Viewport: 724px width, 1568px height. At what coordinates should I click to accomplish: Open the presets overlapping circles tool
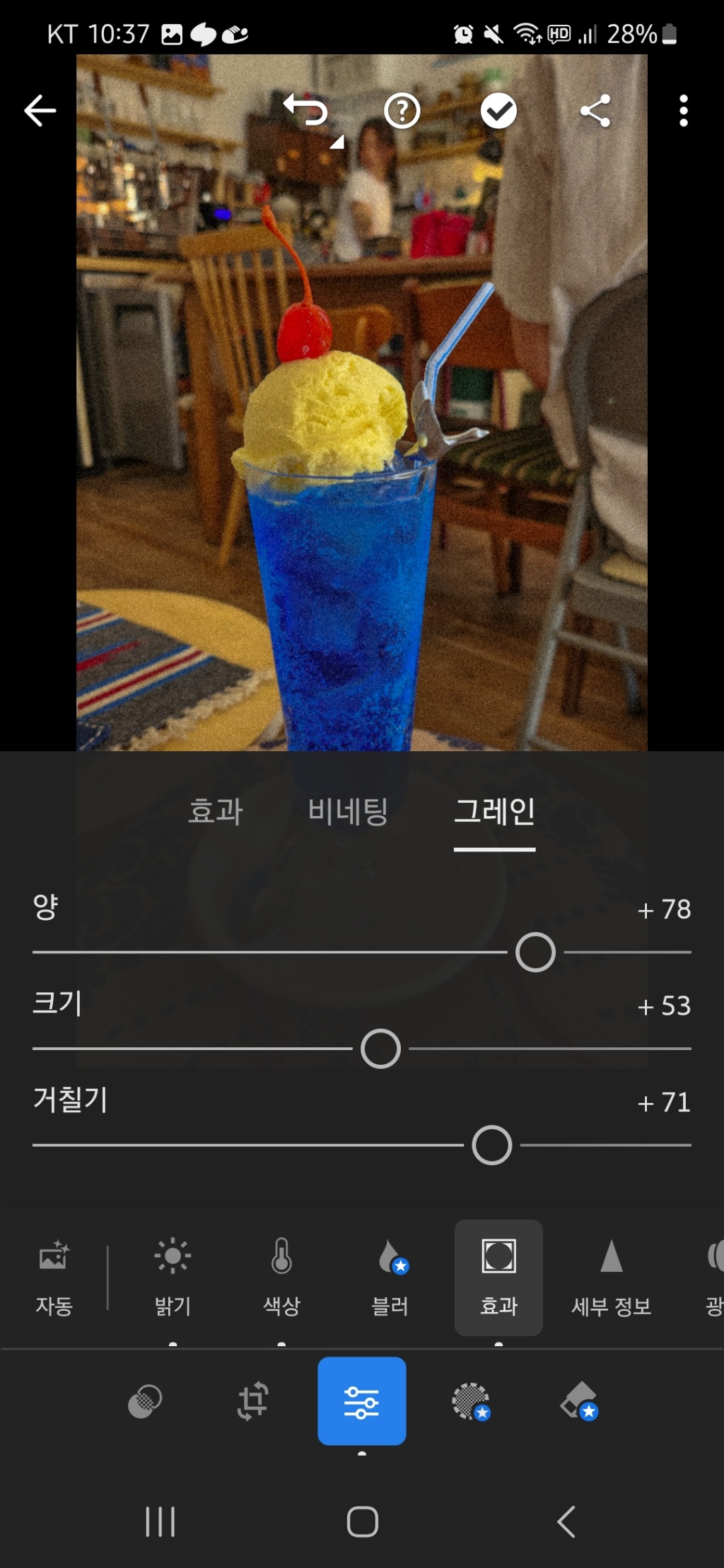[145, 1401]
